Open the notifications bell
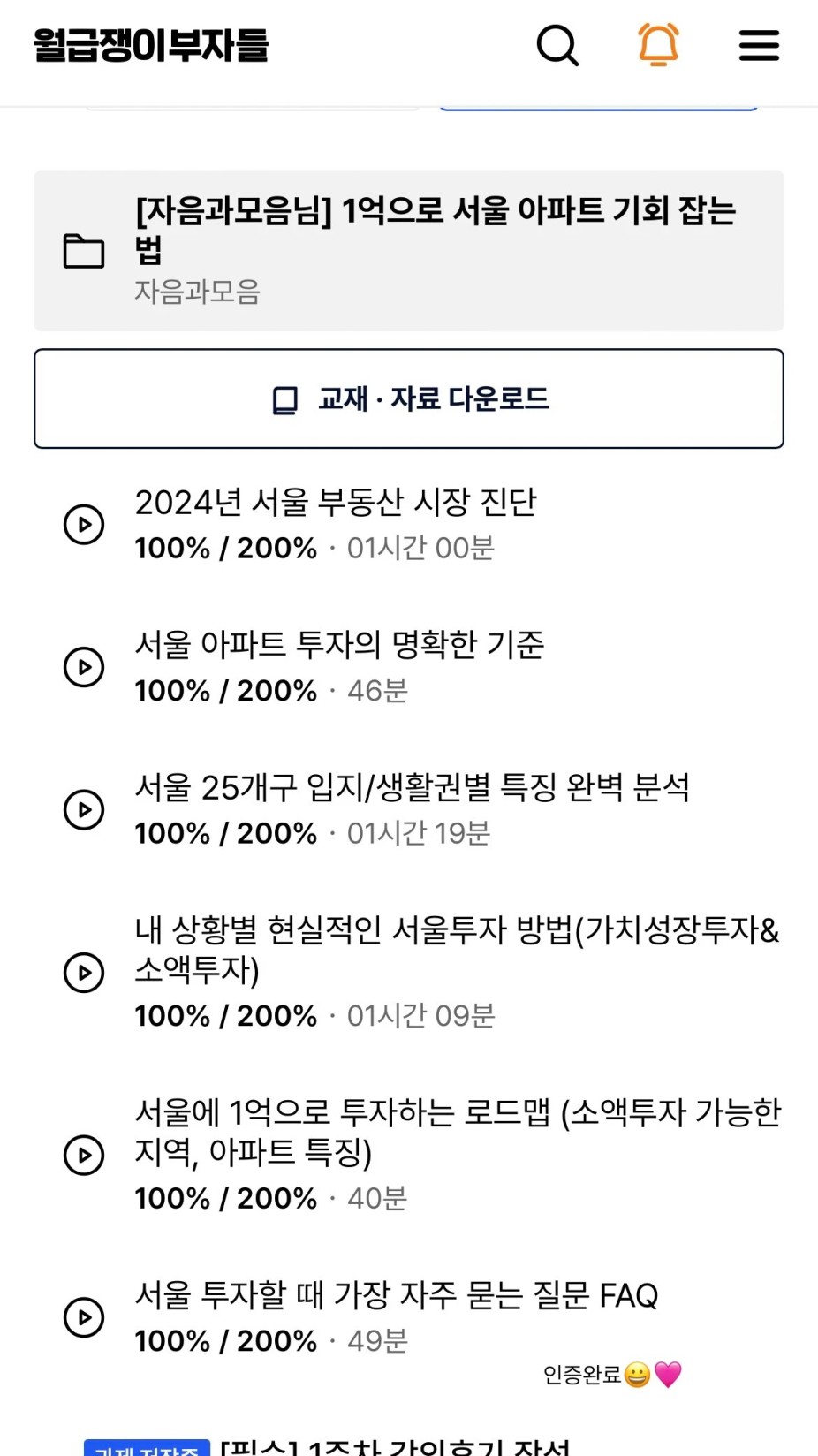 pyautogui.click(x=658, y=45)
